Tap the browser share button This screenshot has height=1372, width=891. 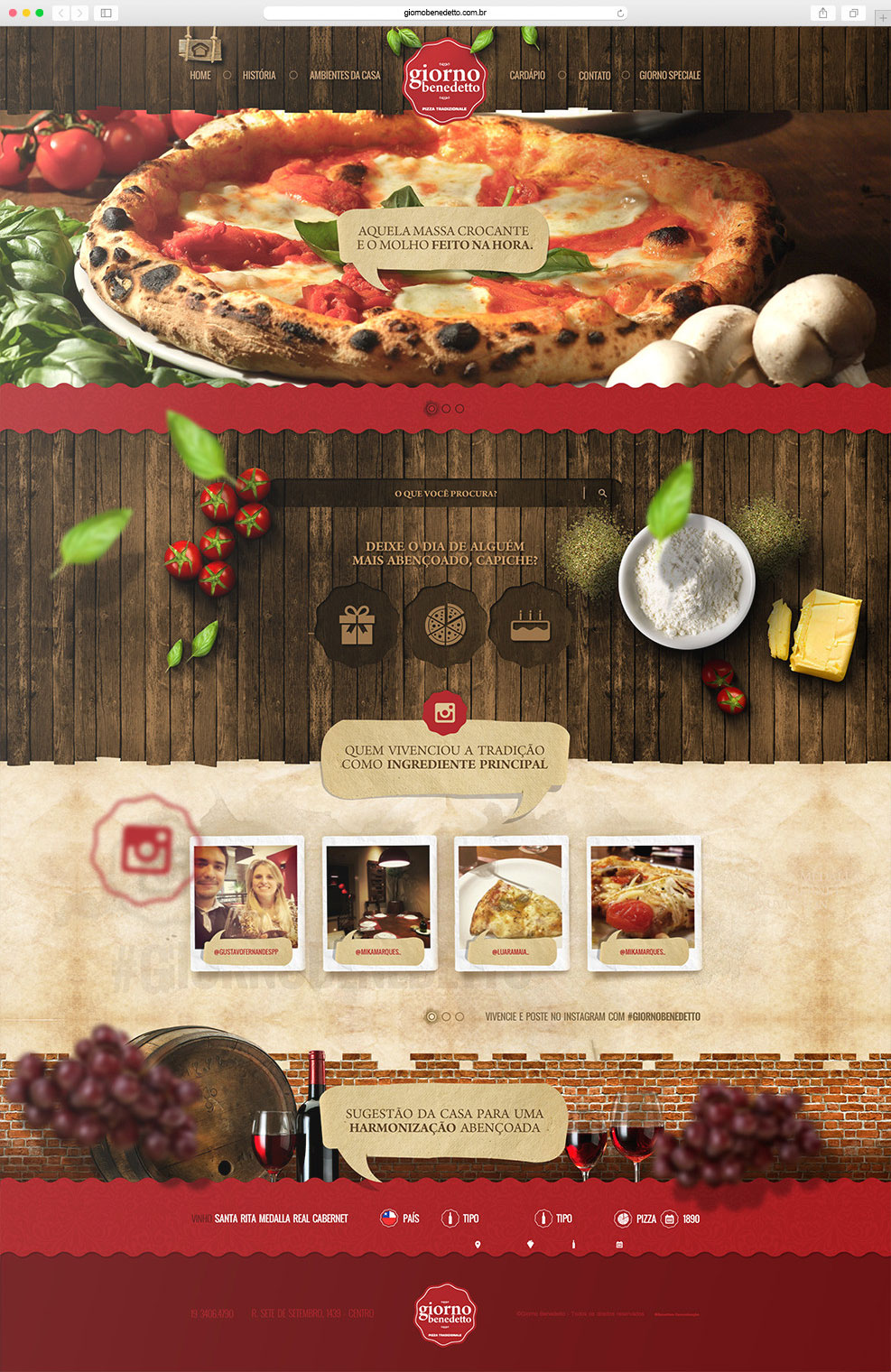(822, 13)
